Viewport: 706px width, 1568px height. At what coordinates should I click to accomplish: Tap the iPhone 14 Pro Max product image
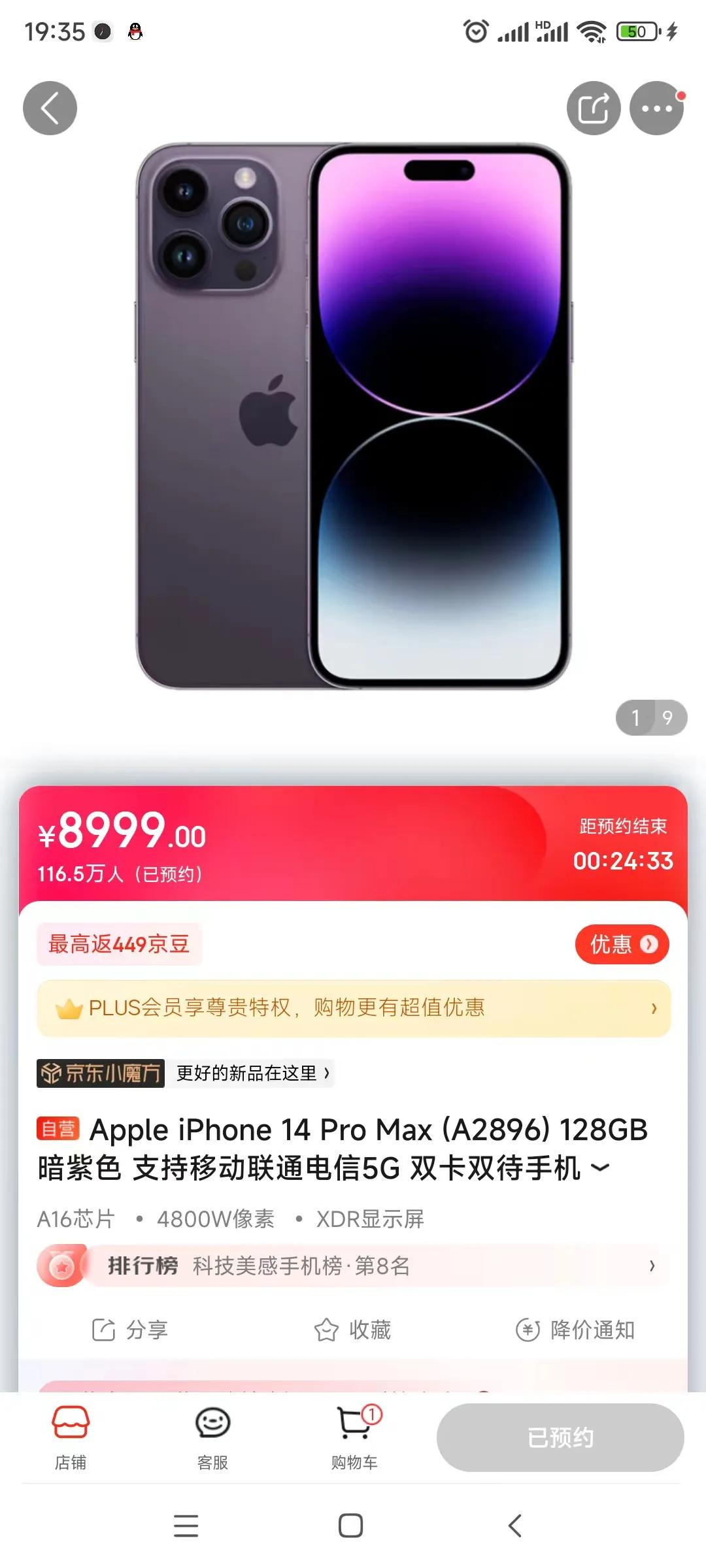point(353,418)
